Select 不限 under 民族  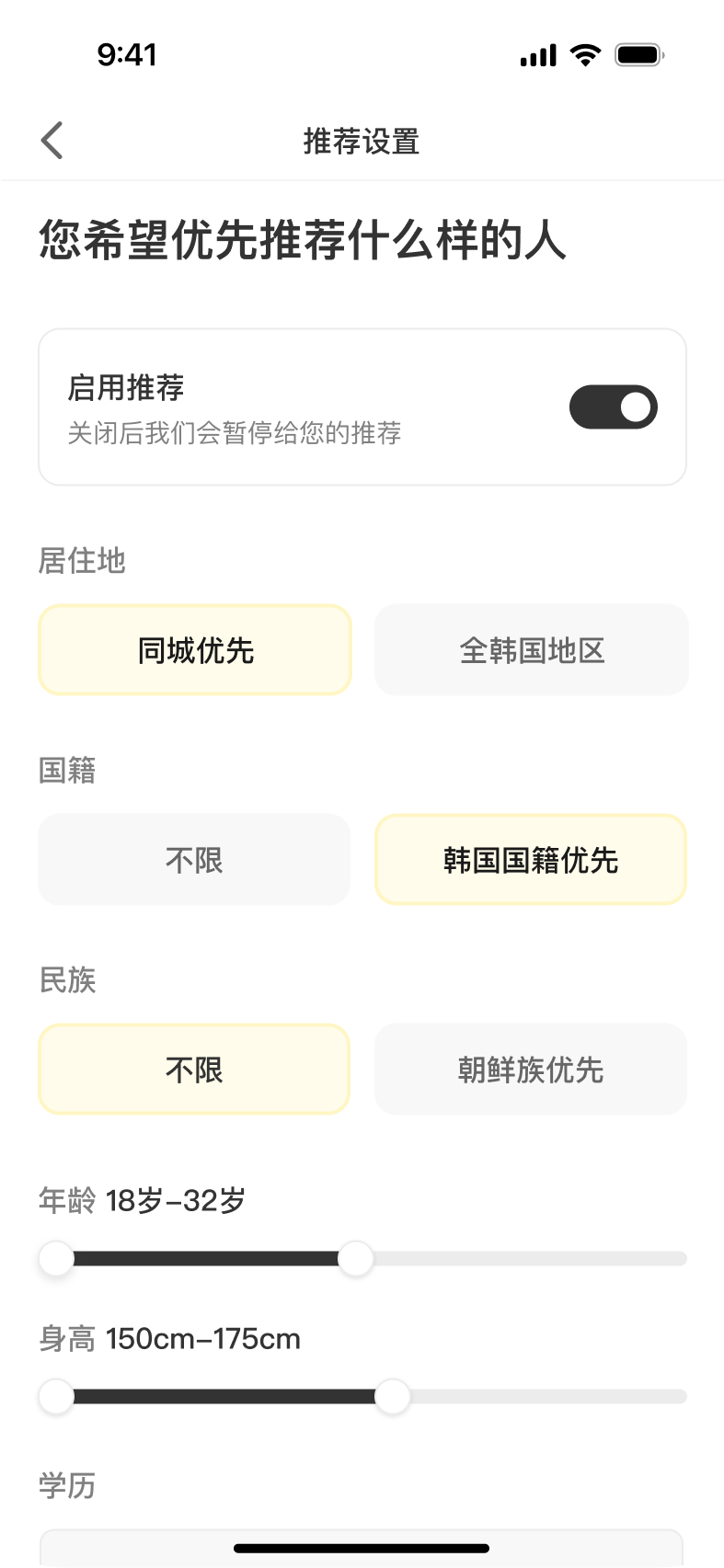pyautogui.click(x=194, y=1070)
